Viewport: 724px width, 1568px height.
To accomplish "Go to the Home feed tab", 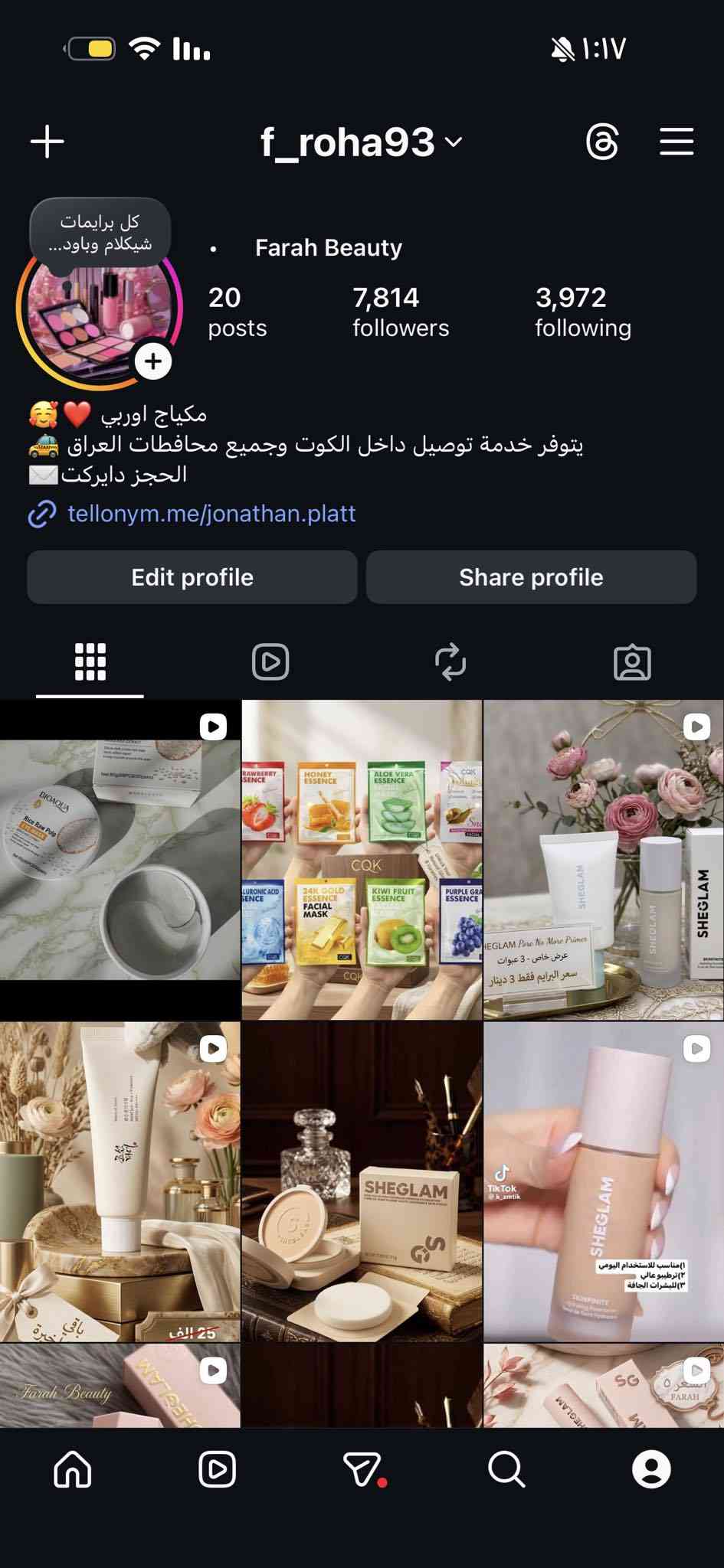I will click(x=73, y=1470).
